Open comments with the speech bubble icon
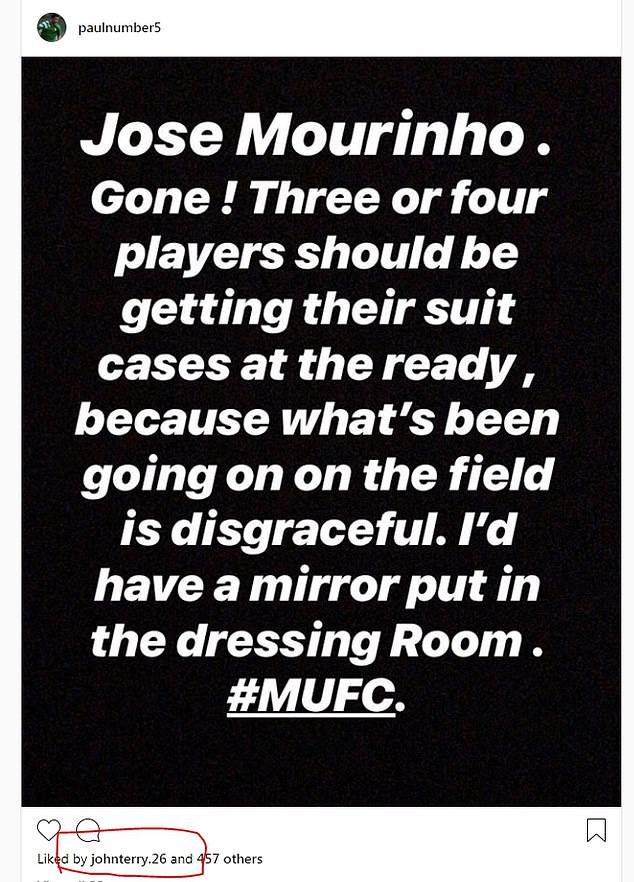Screen dimensions: 634x882 [88, 830]
